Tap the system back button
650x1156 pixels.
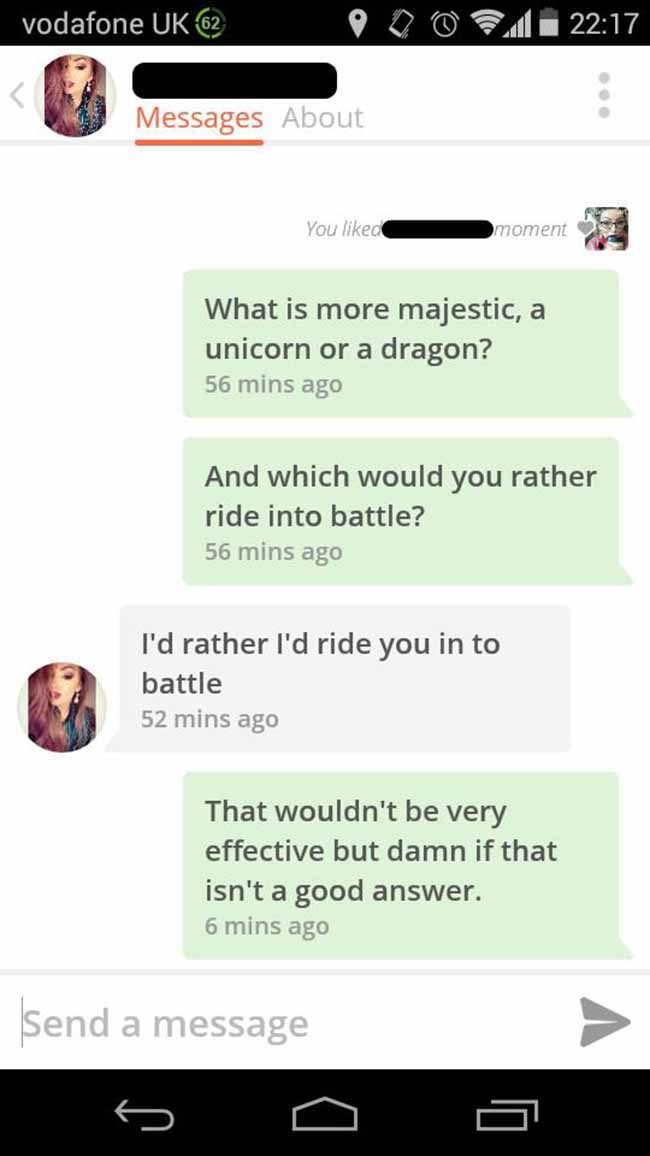(144, 1115)
